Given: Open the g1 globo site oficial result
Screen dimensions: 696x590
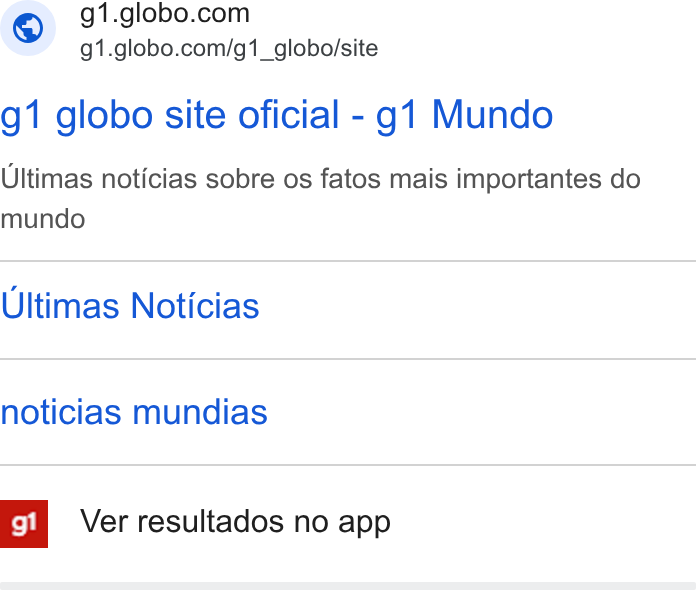Looking at the screenshot, I should pos(277,115).
